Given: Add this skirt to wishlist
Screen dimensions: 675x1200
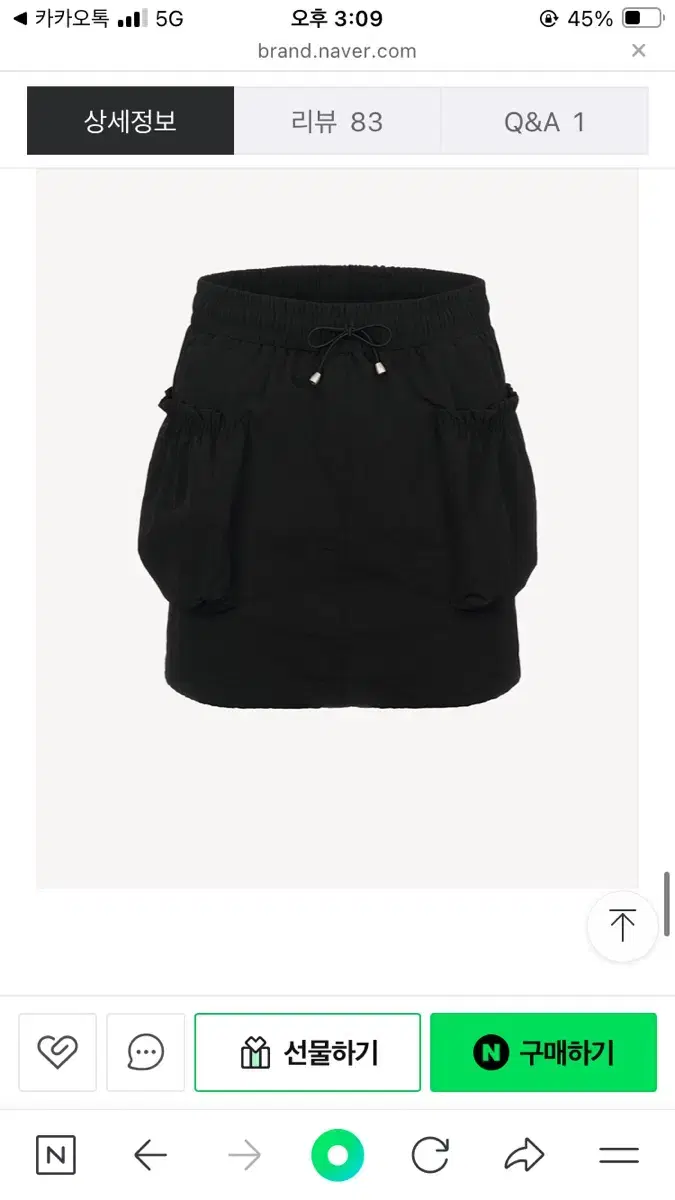Looking at the screenshot, I should [58, 1051].
